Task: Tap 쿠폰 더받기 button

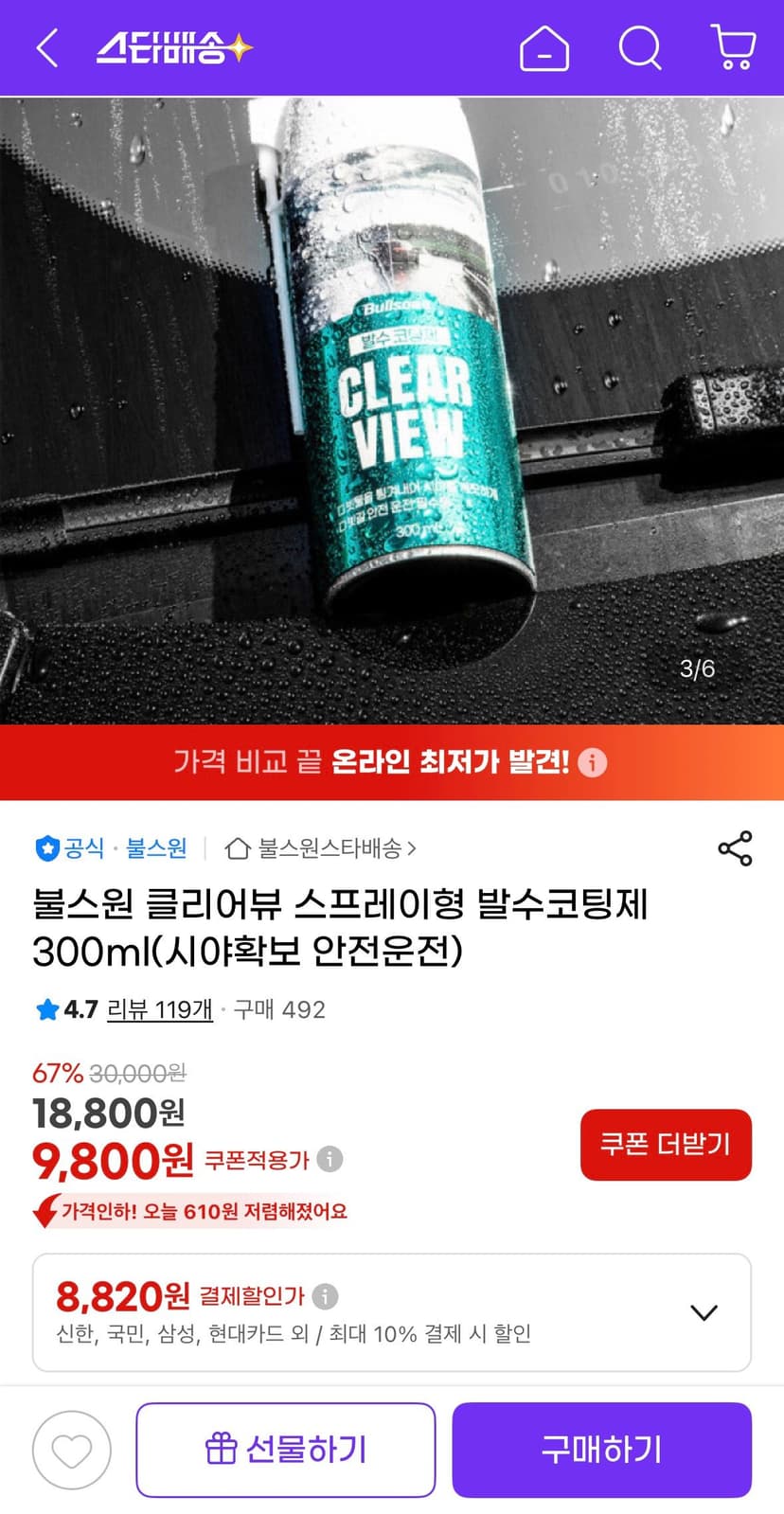Action: pos(666,1145)
